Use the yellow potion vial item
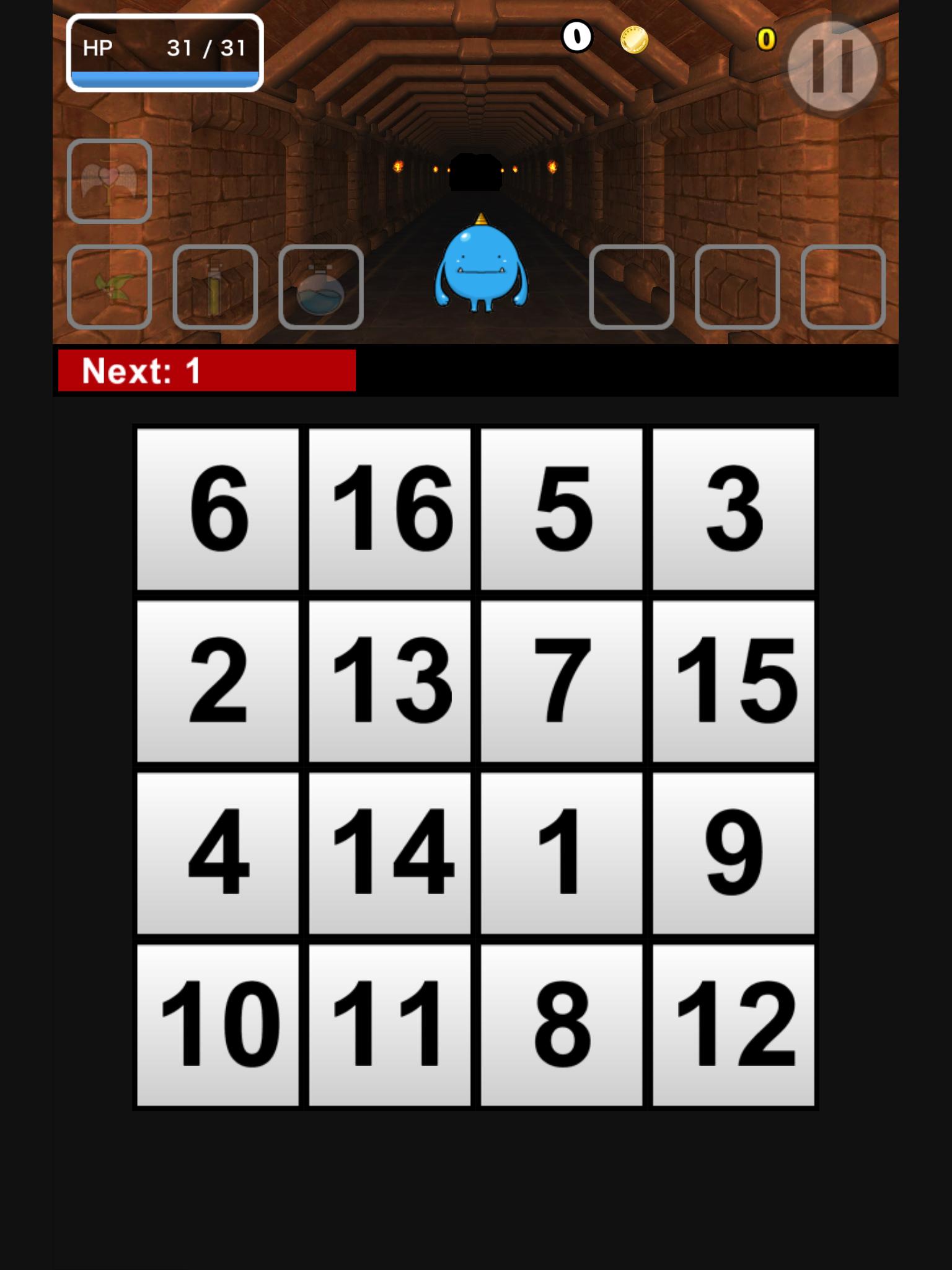Screen dimensions: 952x1270 pos(215,287)
